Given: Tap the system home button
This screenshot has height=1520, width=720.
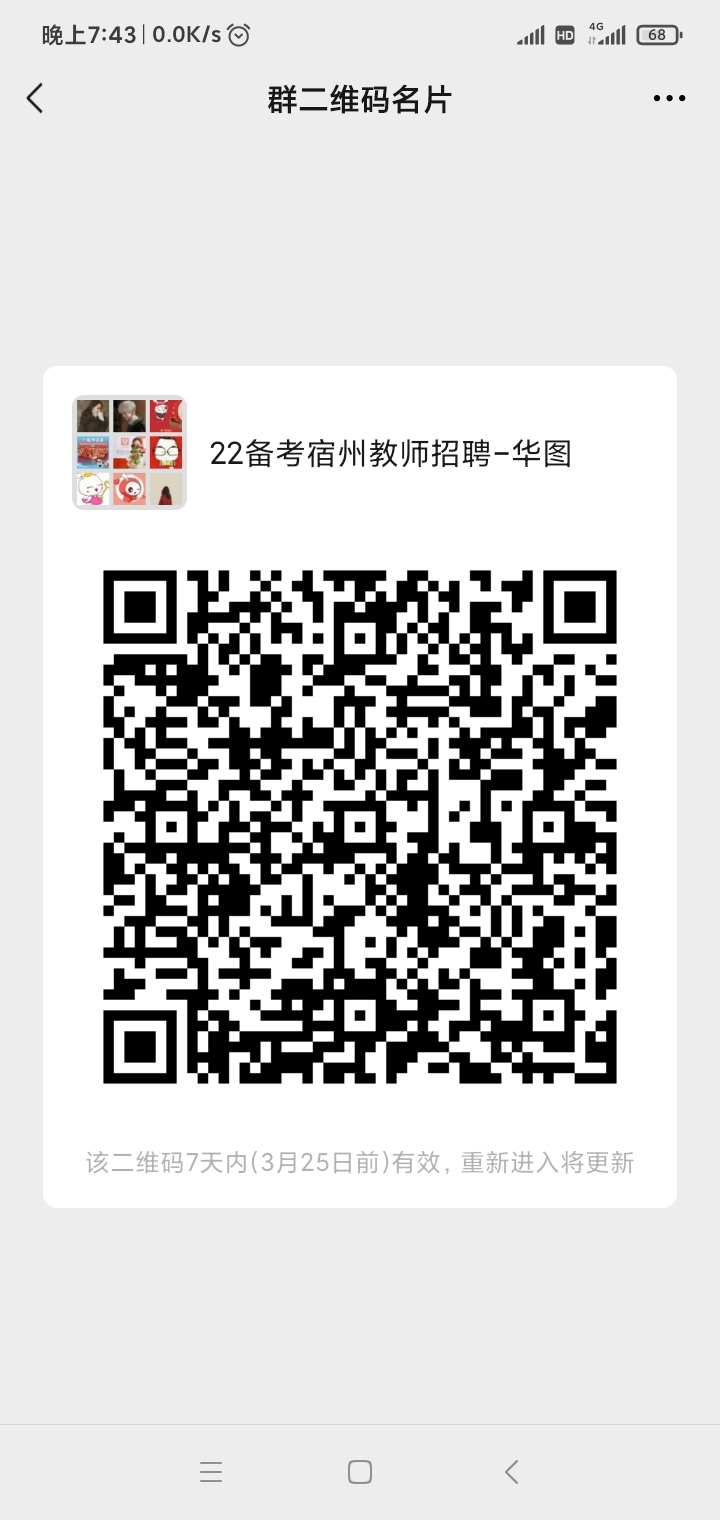Looking at the screenshot, I should [x=360, y=1472].
